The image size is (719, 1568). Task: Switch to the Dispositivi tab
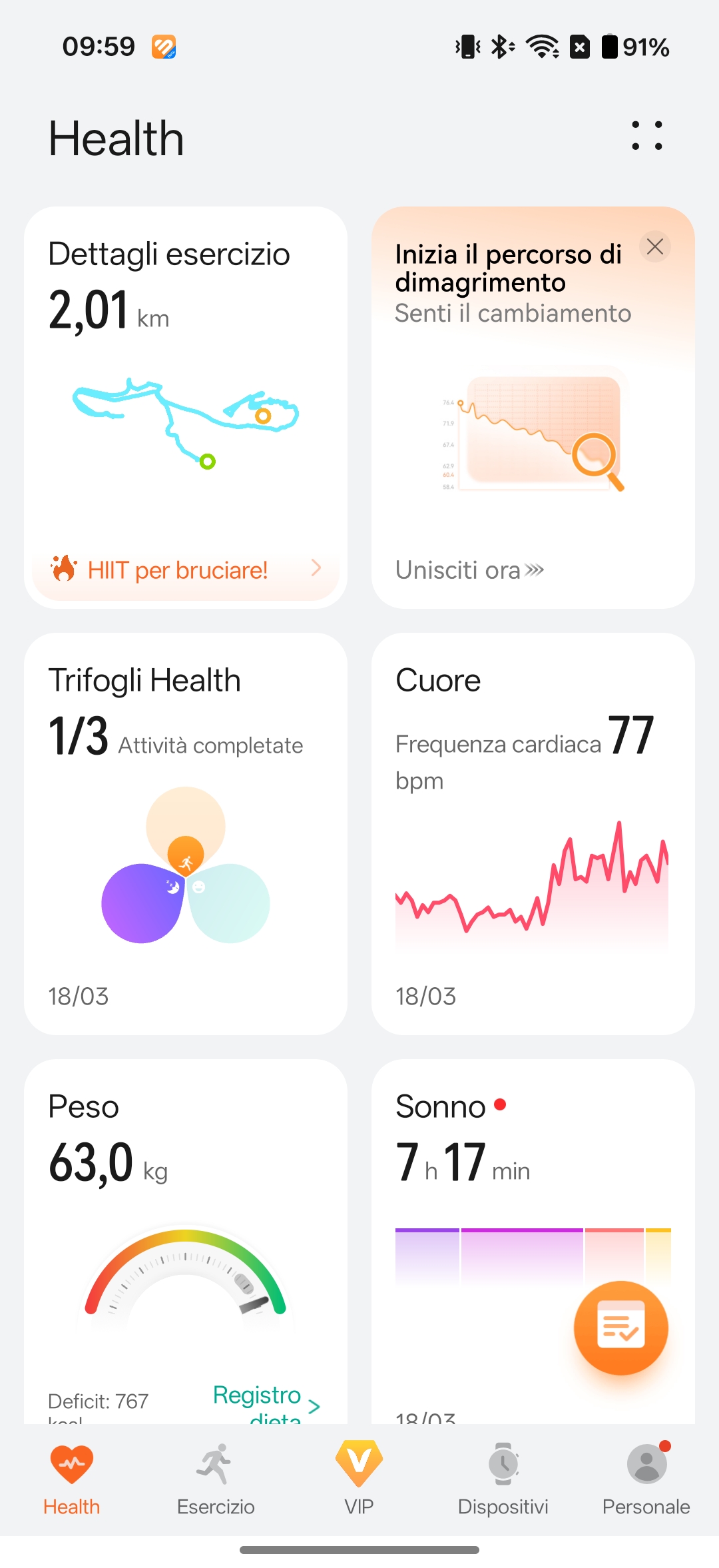click(x=503, y=1477)
